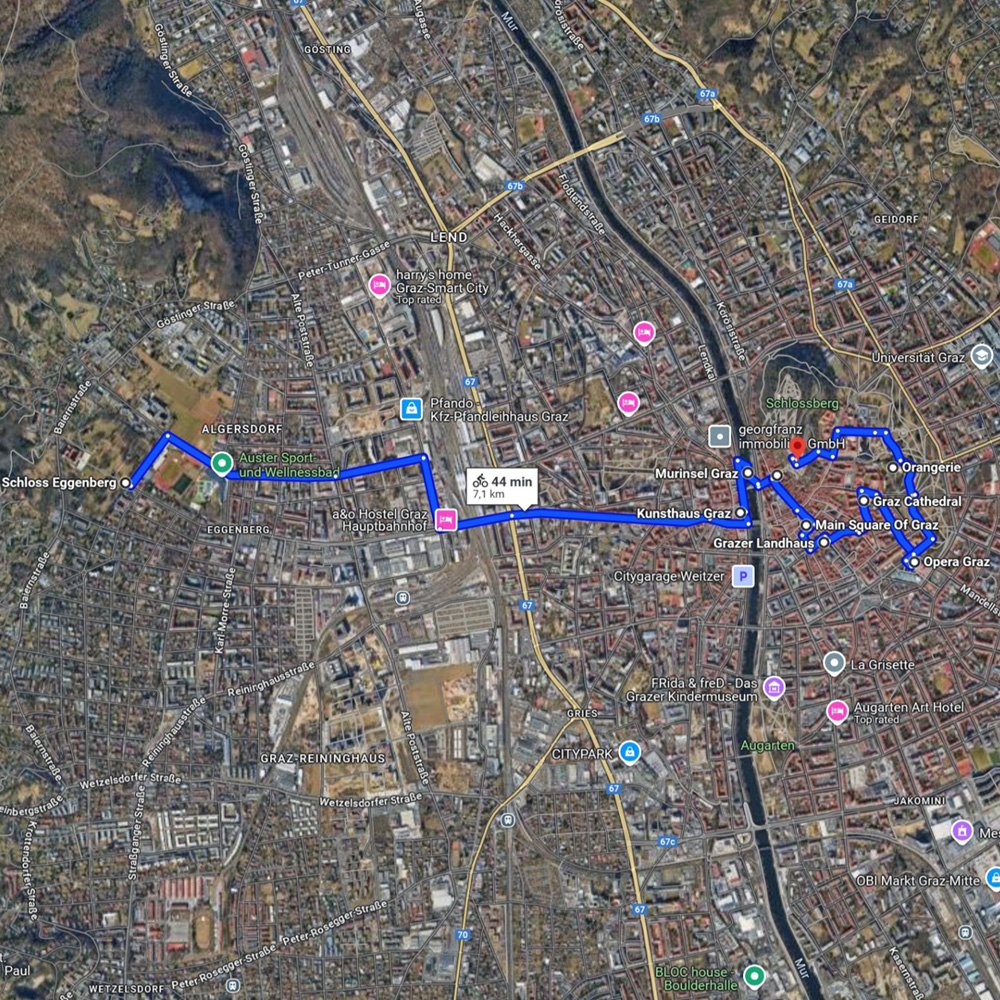Screen dimensions: 1000x1000
Task: Select the Schloss Eggenberg route stop
Action: [x=125, y=482]
